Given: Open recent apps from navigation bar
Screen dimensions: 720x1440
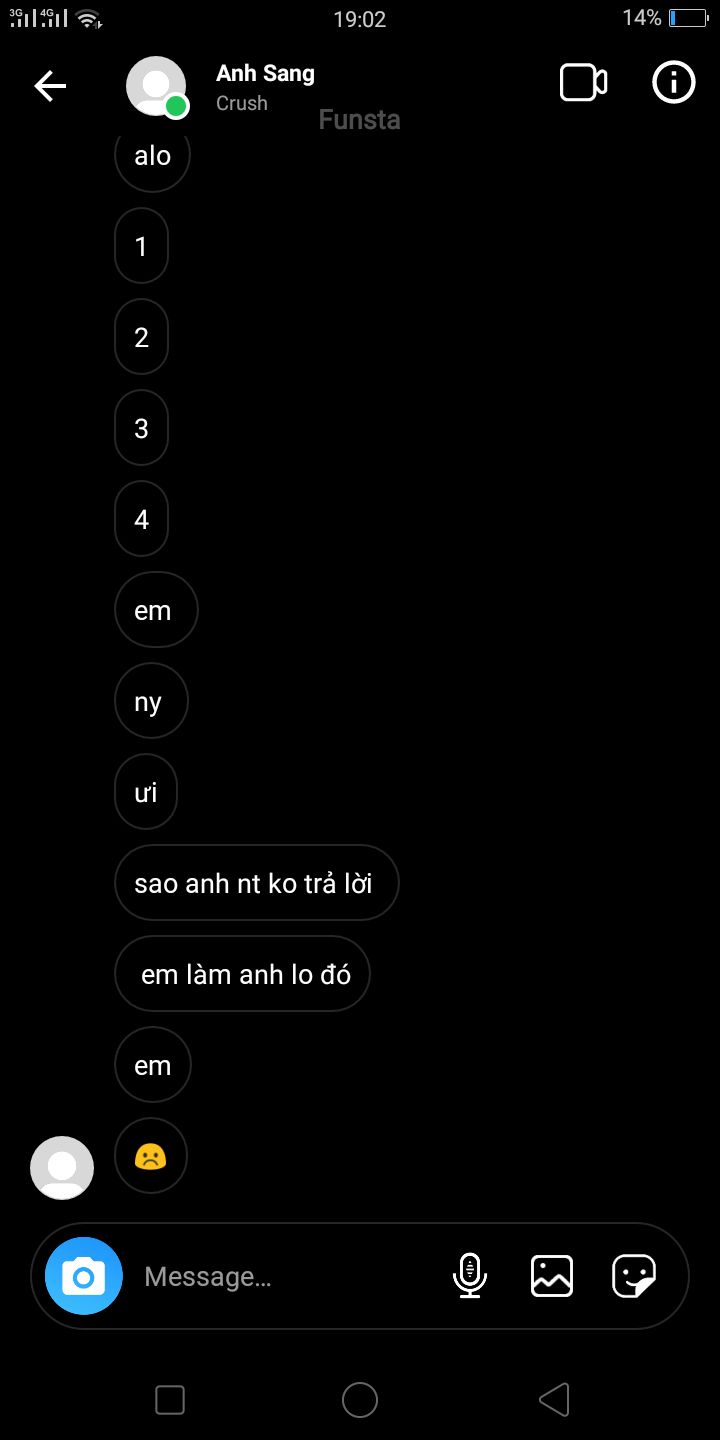Looking at the screenshot, I should coord(170,1400).
